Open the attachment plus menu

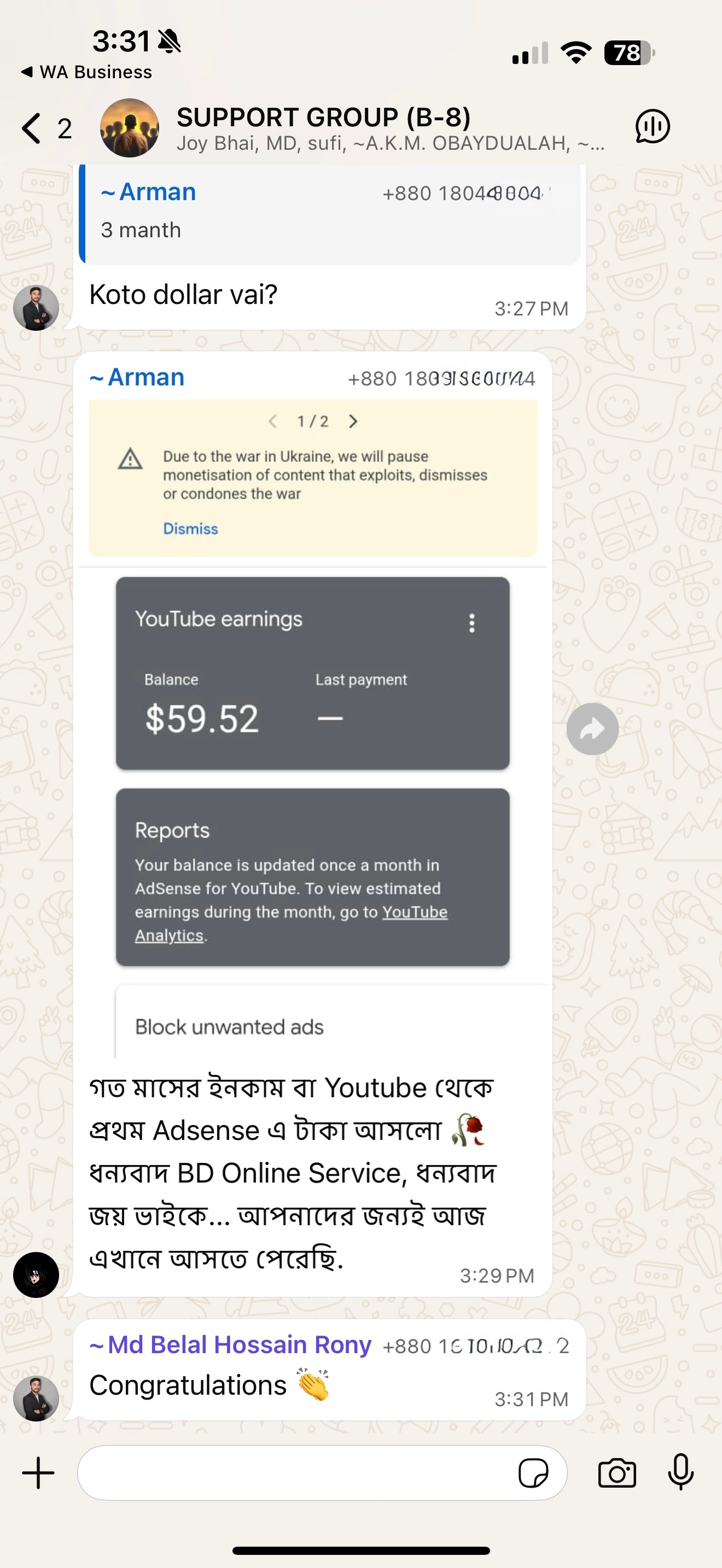pos(38,1473)
